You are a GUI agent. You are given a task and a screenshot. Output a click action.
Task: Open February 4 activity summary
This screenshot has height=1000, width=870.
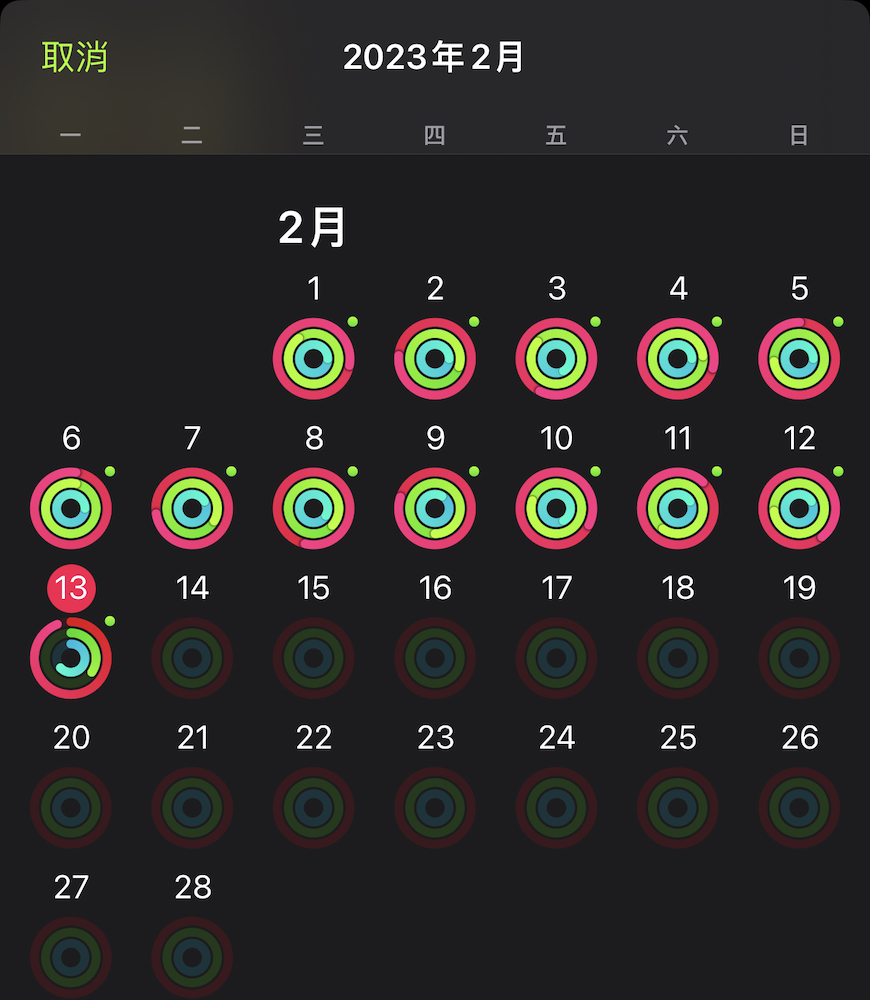point(678,358)
